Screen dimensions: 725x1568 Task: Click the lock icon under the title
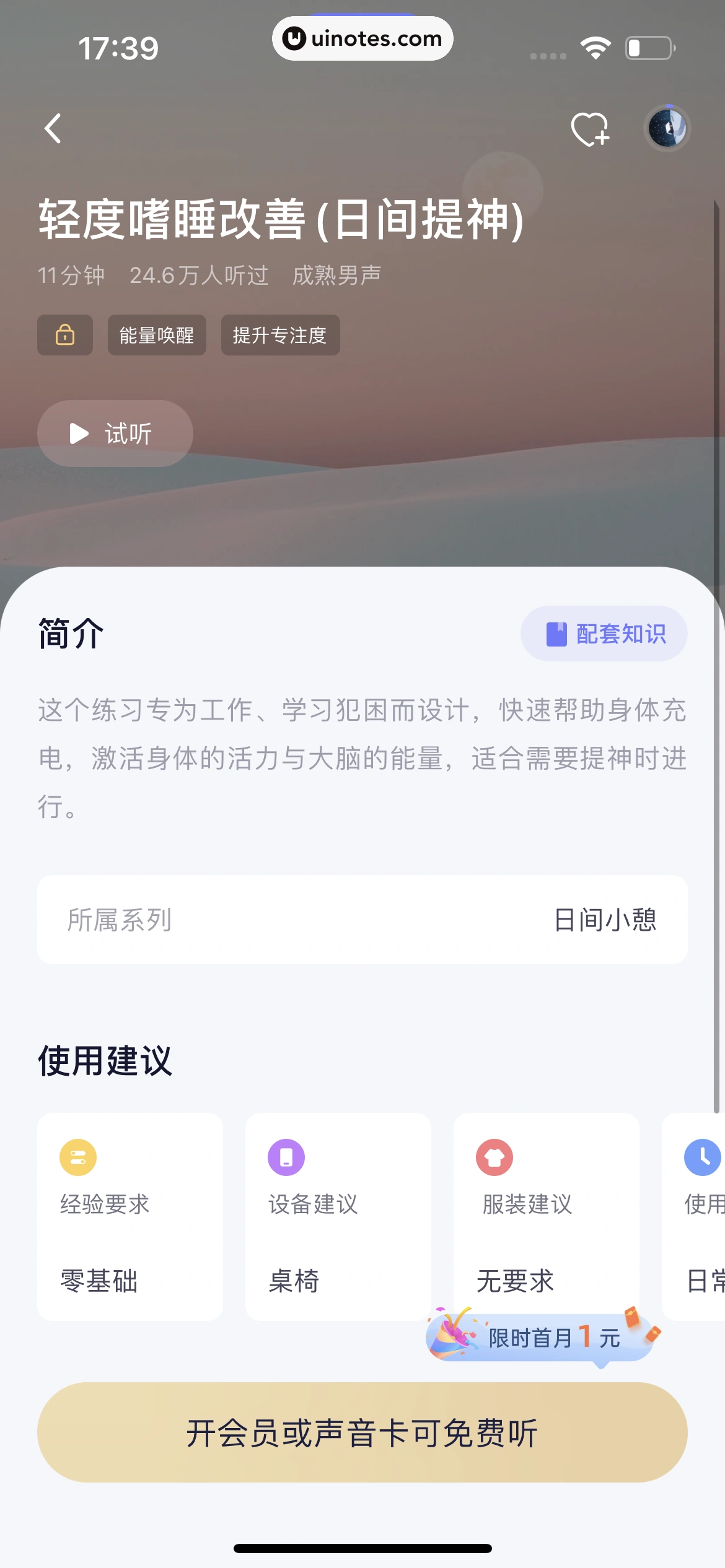click(x=64, y=335)
